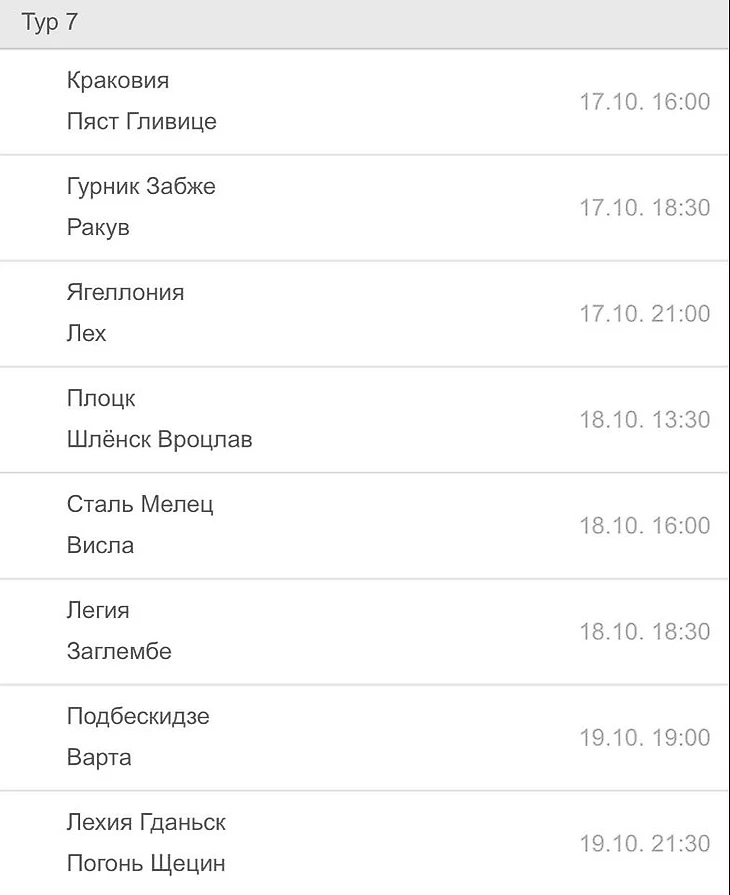The height and width of the screenshot is (895, 730).
Task: Tap the Сталь Мелец vs Висла match
Action: 365,525
